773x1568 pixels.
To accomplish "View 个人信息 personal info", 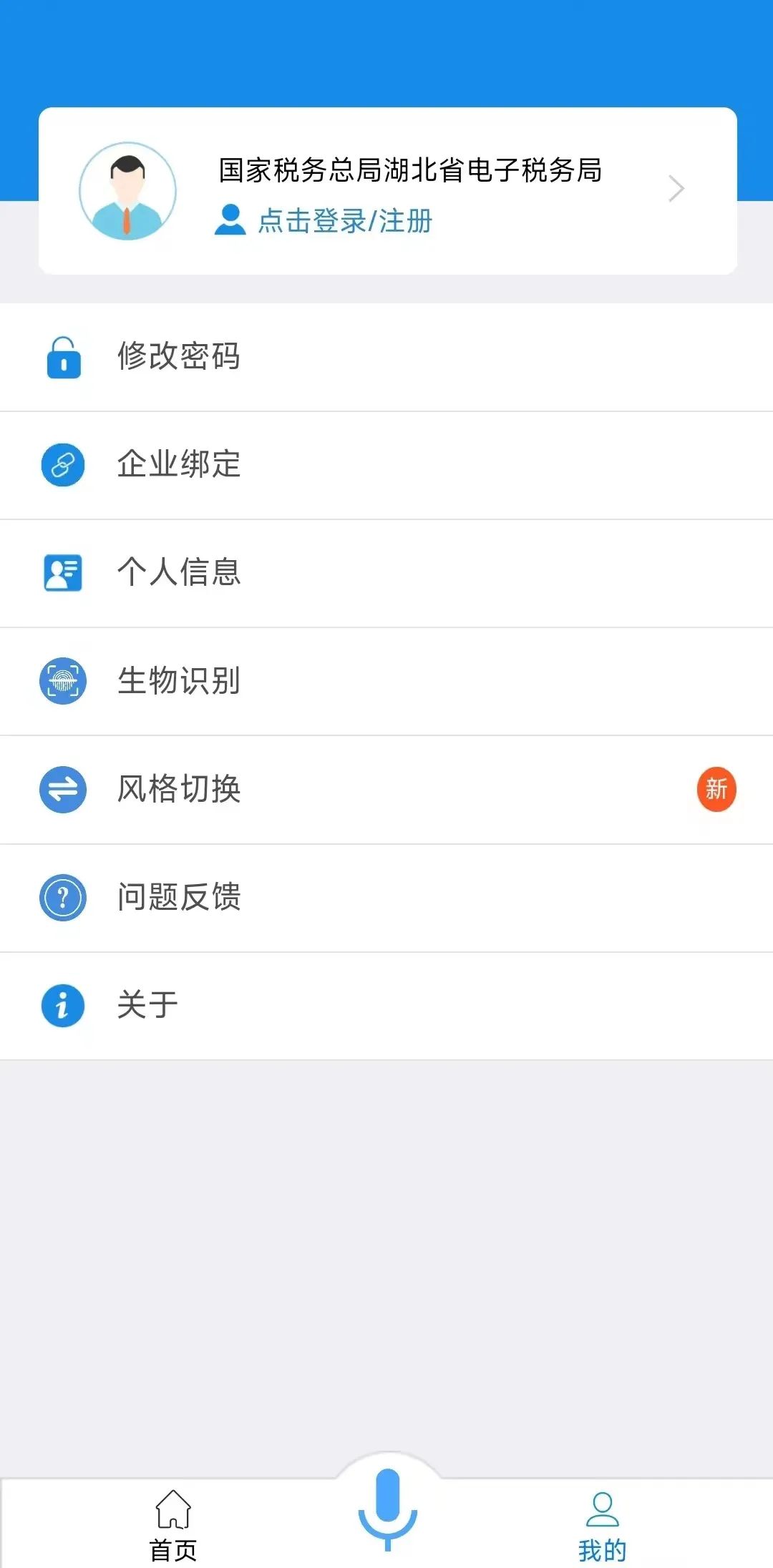I will click(386, 573).
